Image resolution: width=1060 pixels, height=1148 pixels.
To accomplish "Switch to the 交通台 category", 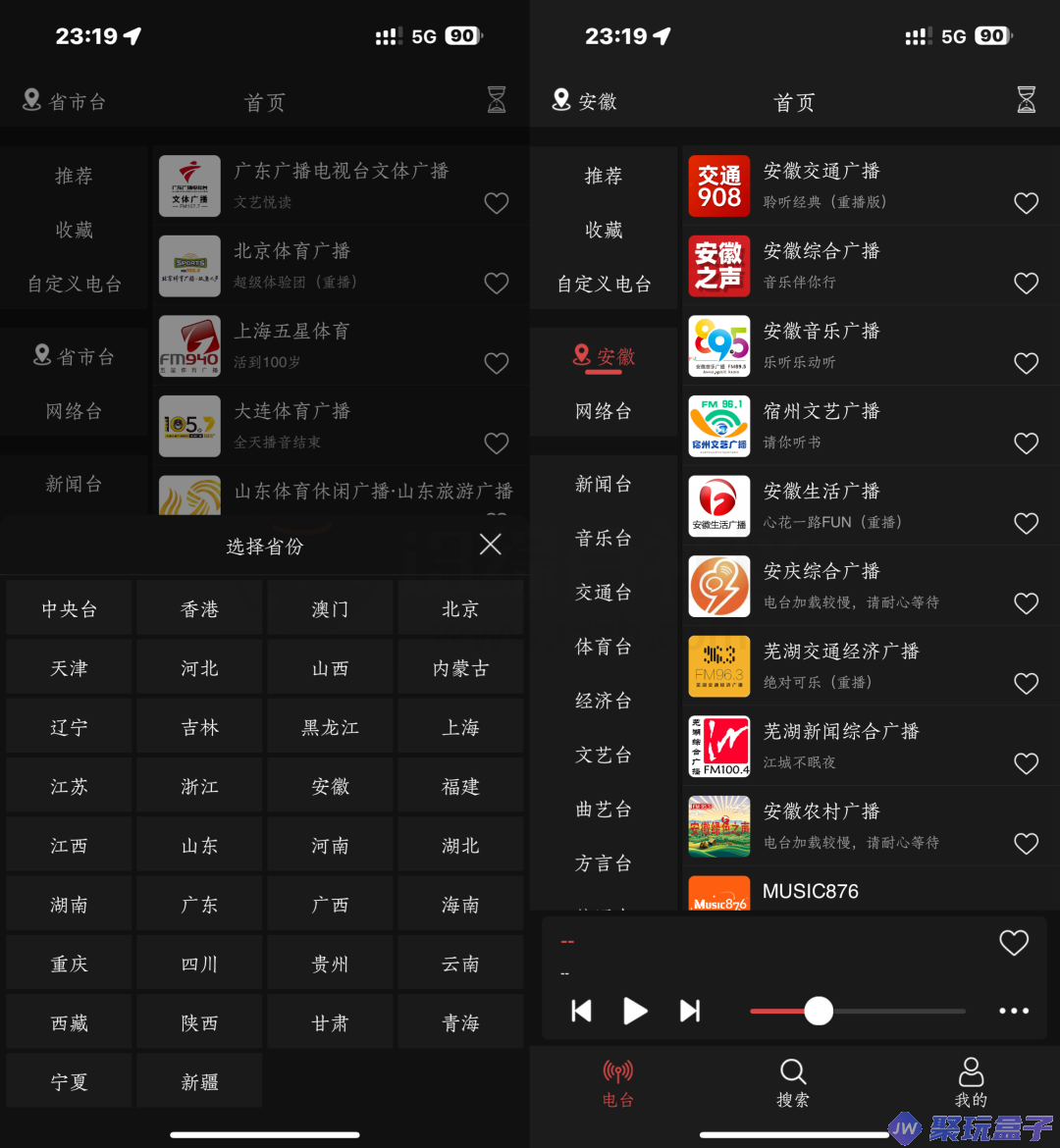I will click(x=603, y=592).
